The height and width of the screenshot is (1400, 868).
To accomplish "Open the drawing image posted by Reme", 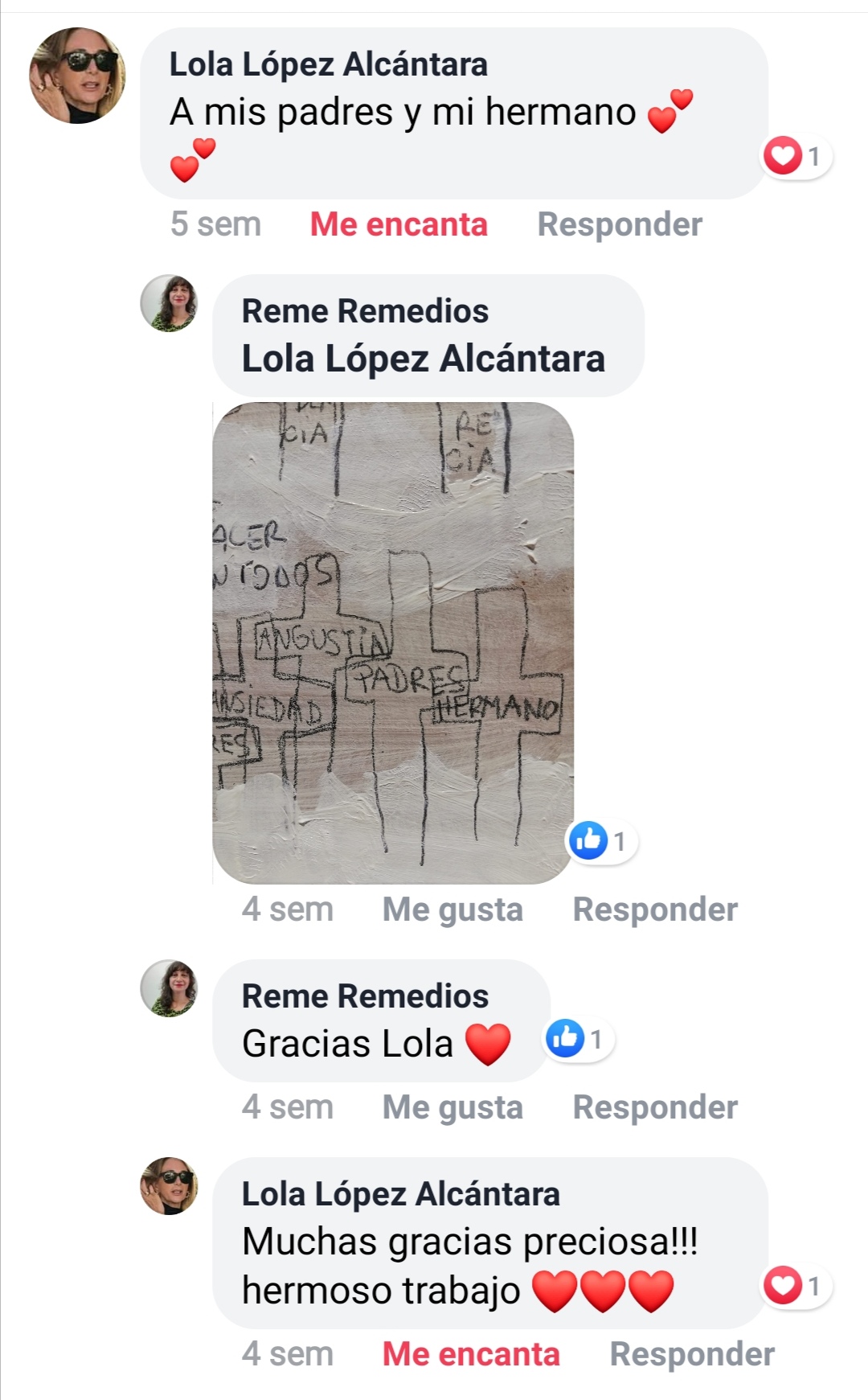I will [393, 643].
